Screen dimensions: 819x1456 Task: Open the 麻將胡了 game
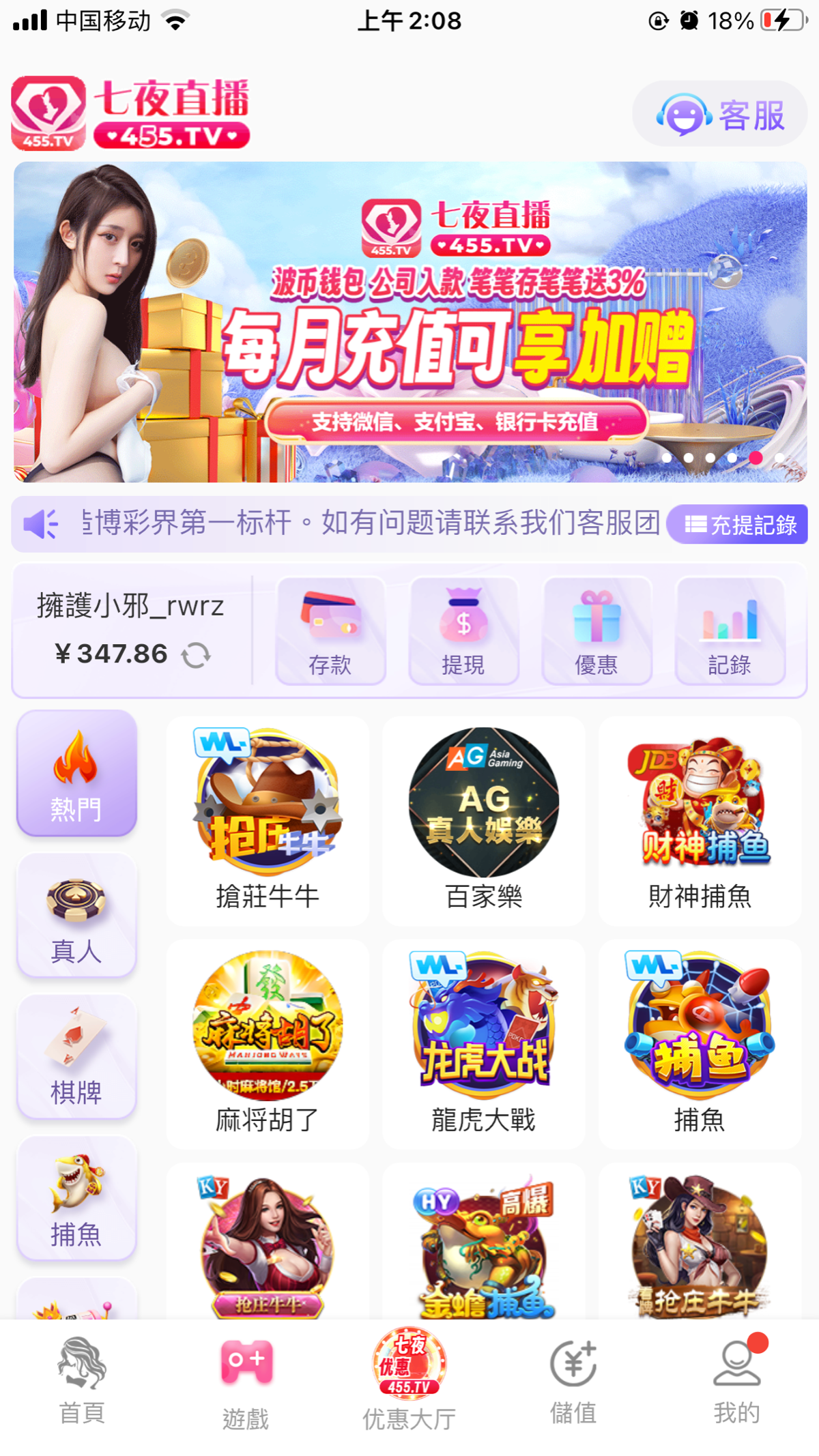pyautogui.click(x=268, y=1044)
